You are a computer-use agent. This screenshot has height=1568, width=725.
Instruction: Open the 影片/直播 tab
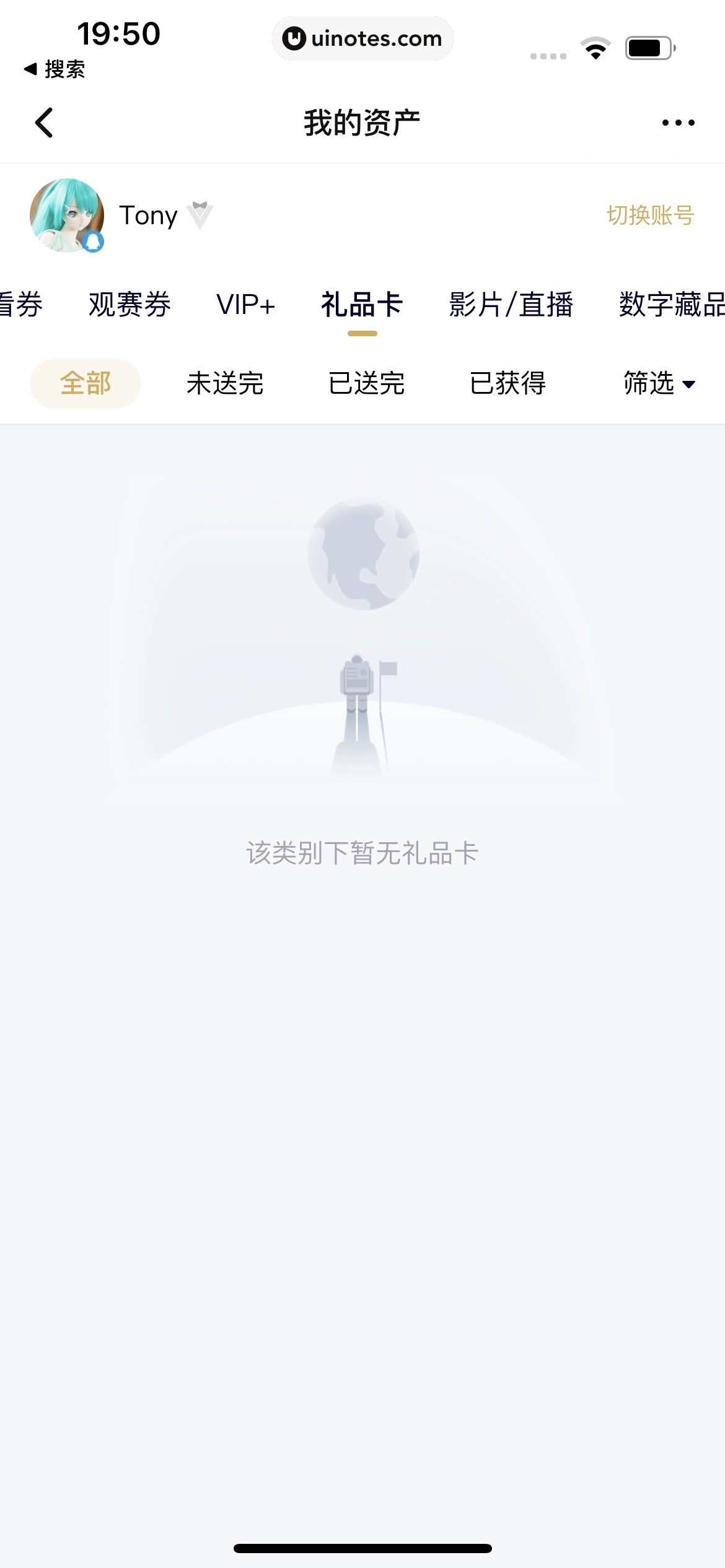[x=511, y=305]
